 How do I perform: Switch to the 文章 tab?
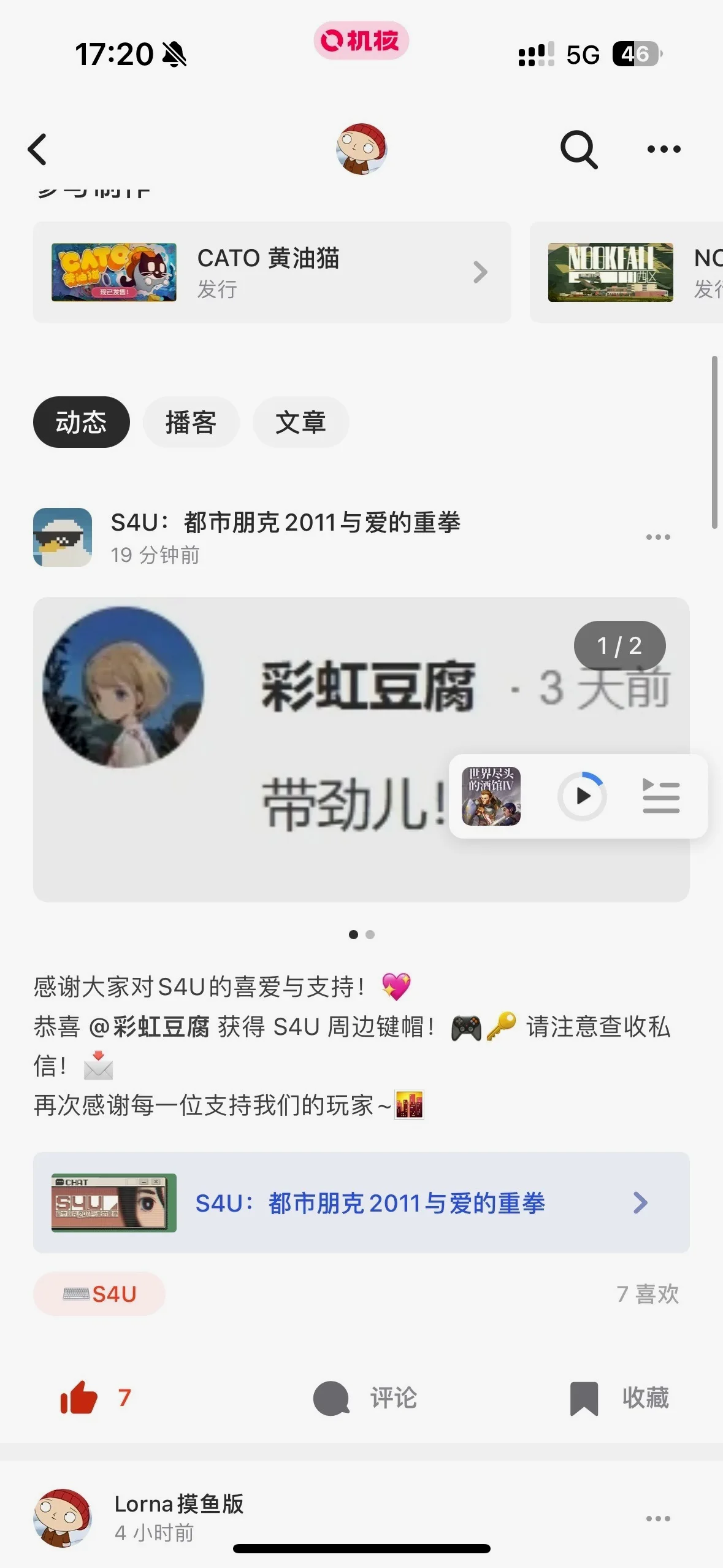click(300, 422)
